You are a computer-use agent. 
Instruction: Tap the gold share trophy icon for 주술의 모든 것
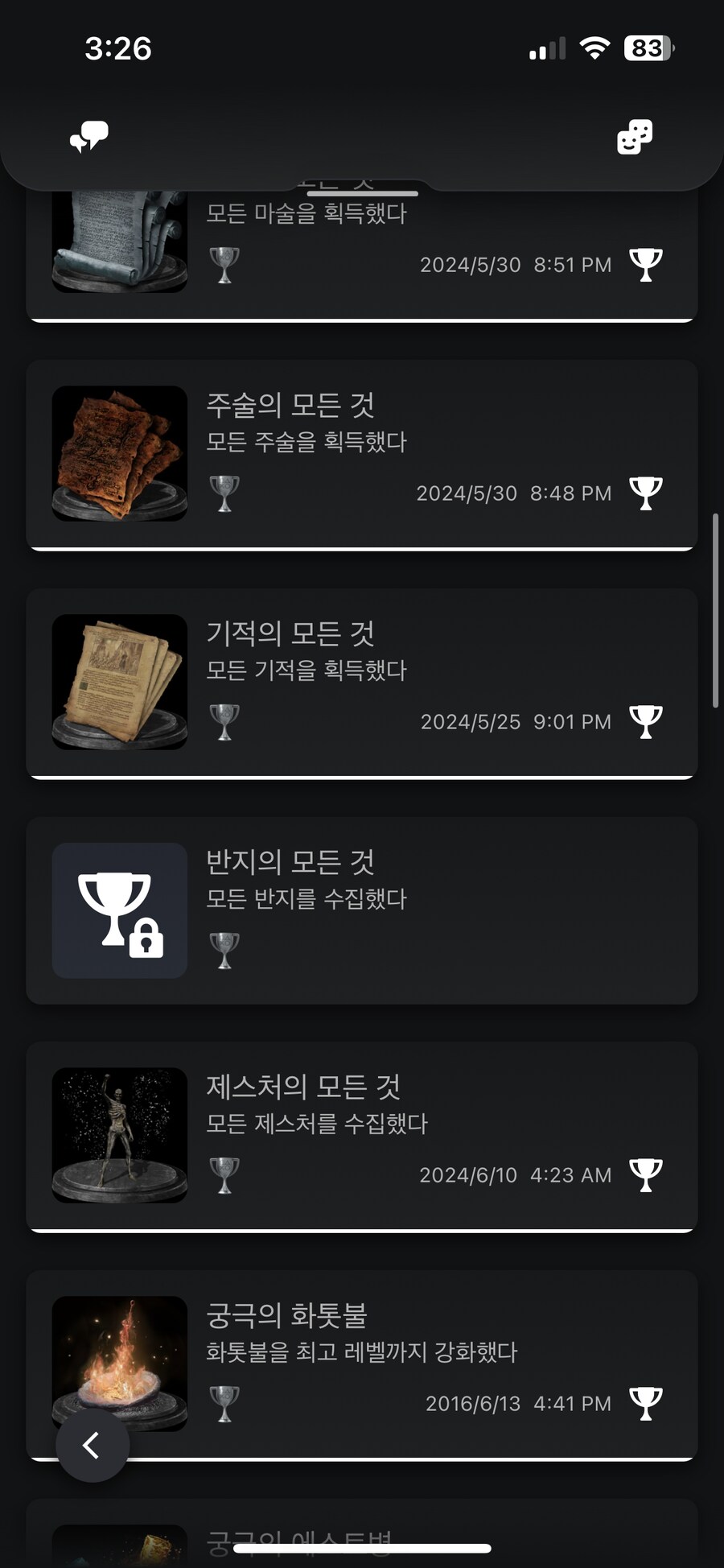[x=646, y=493]
